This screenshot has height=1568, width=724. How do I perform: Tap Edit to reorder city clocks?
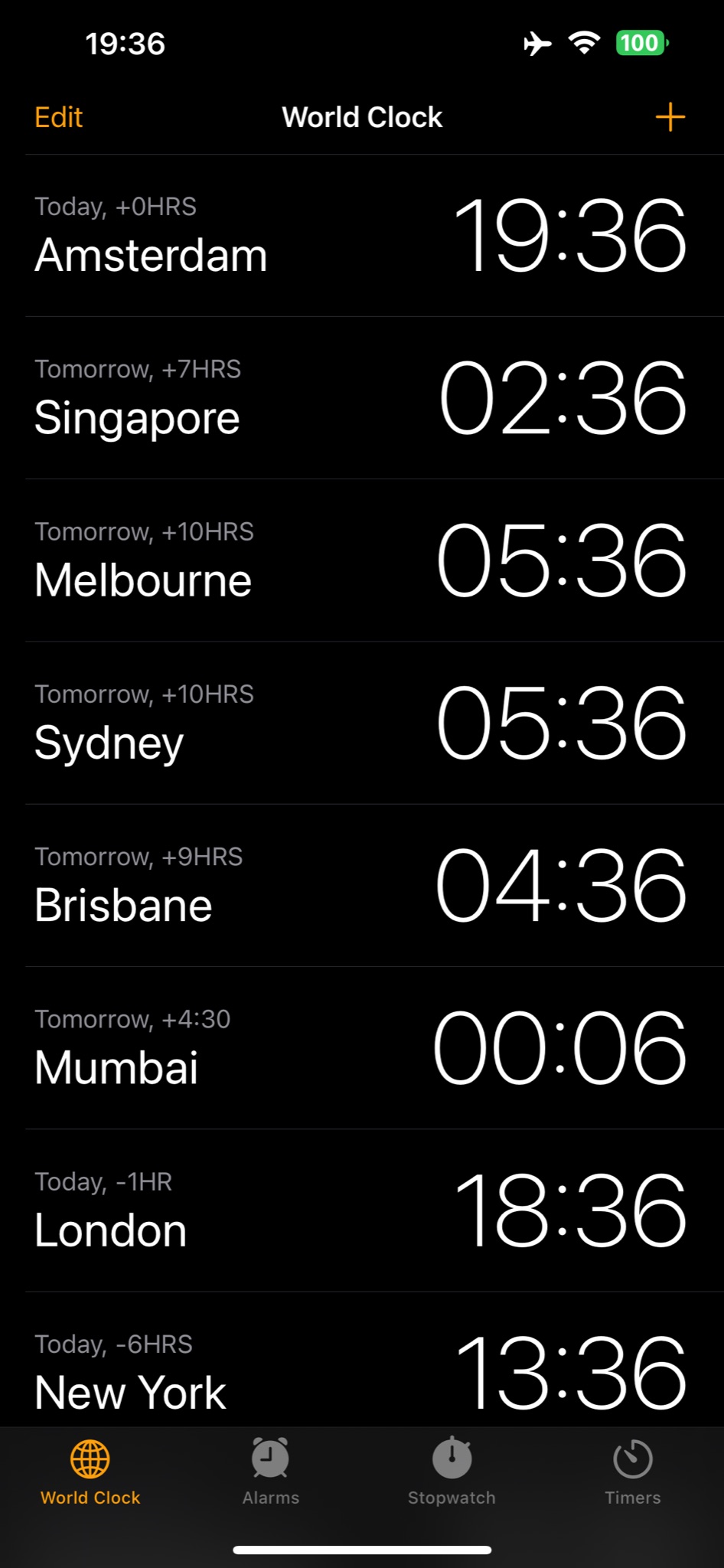pyautogui.click(x=58, y=117)
